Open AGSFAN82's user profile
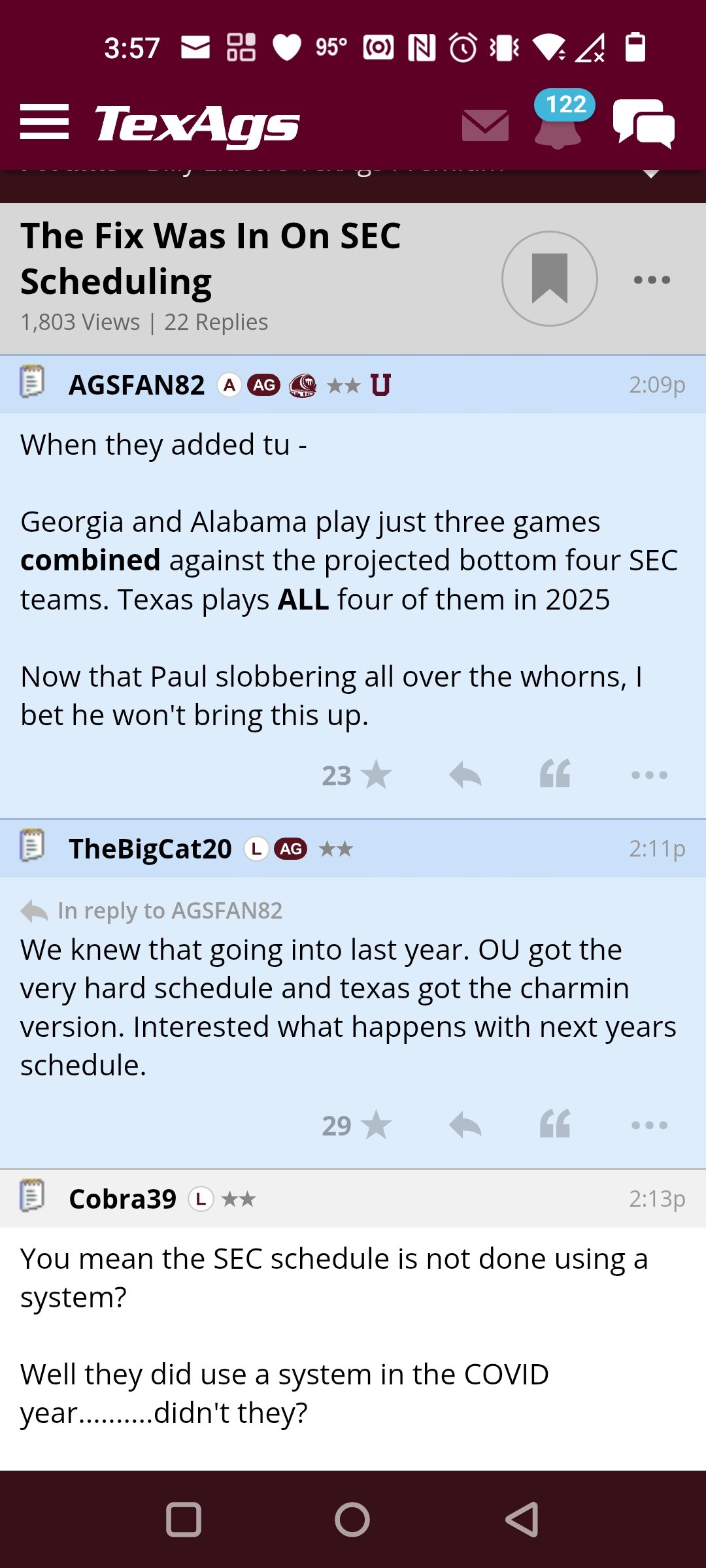 [x=137, y=385]
